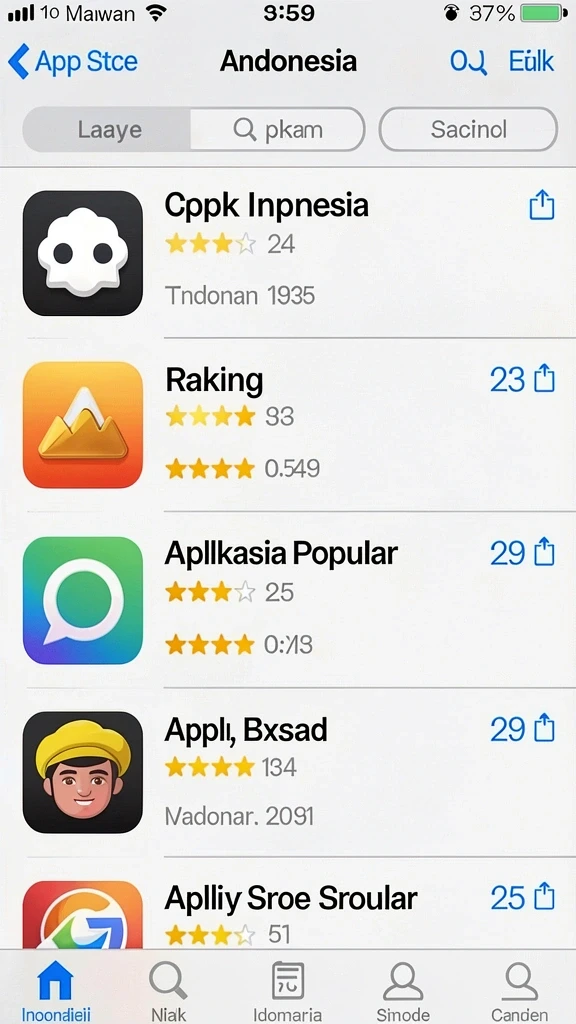The image size is (576, 1024).
Task: Open the Apllkasia Popular listing
Action: tap(288, 600)
